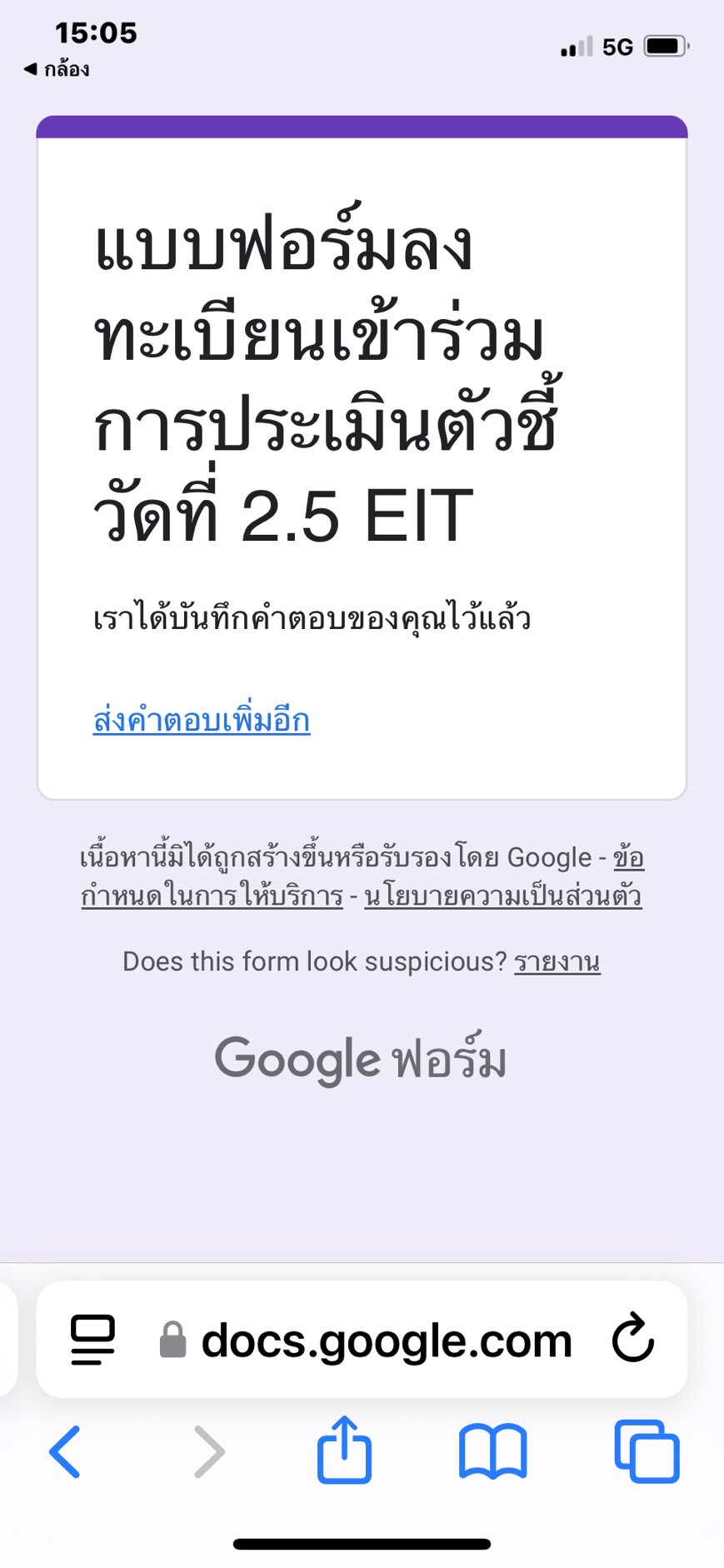Return to กล้อง app
Viewport: 724px width, 1568px height.
[x=57, y=69]
